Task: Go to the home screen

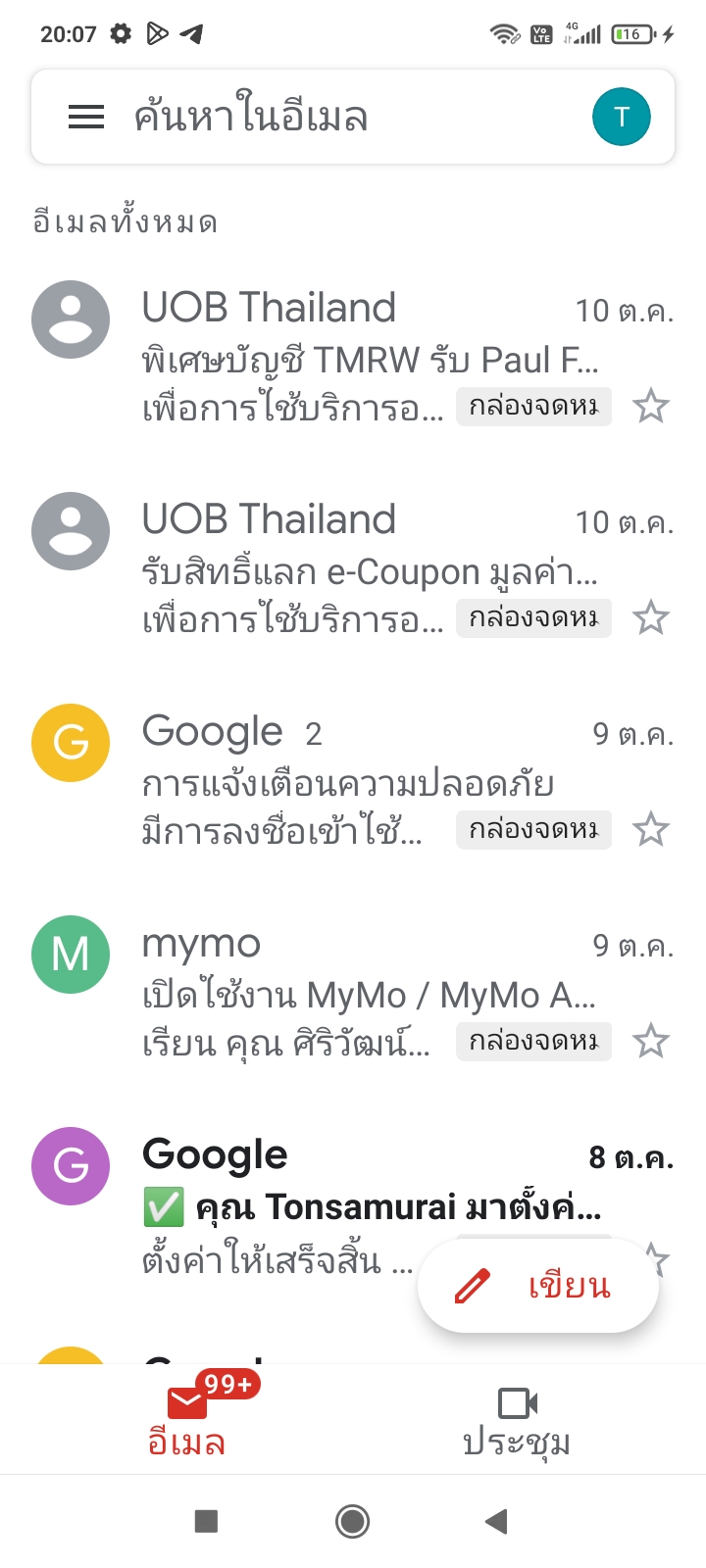Action: click(353, 1521)
